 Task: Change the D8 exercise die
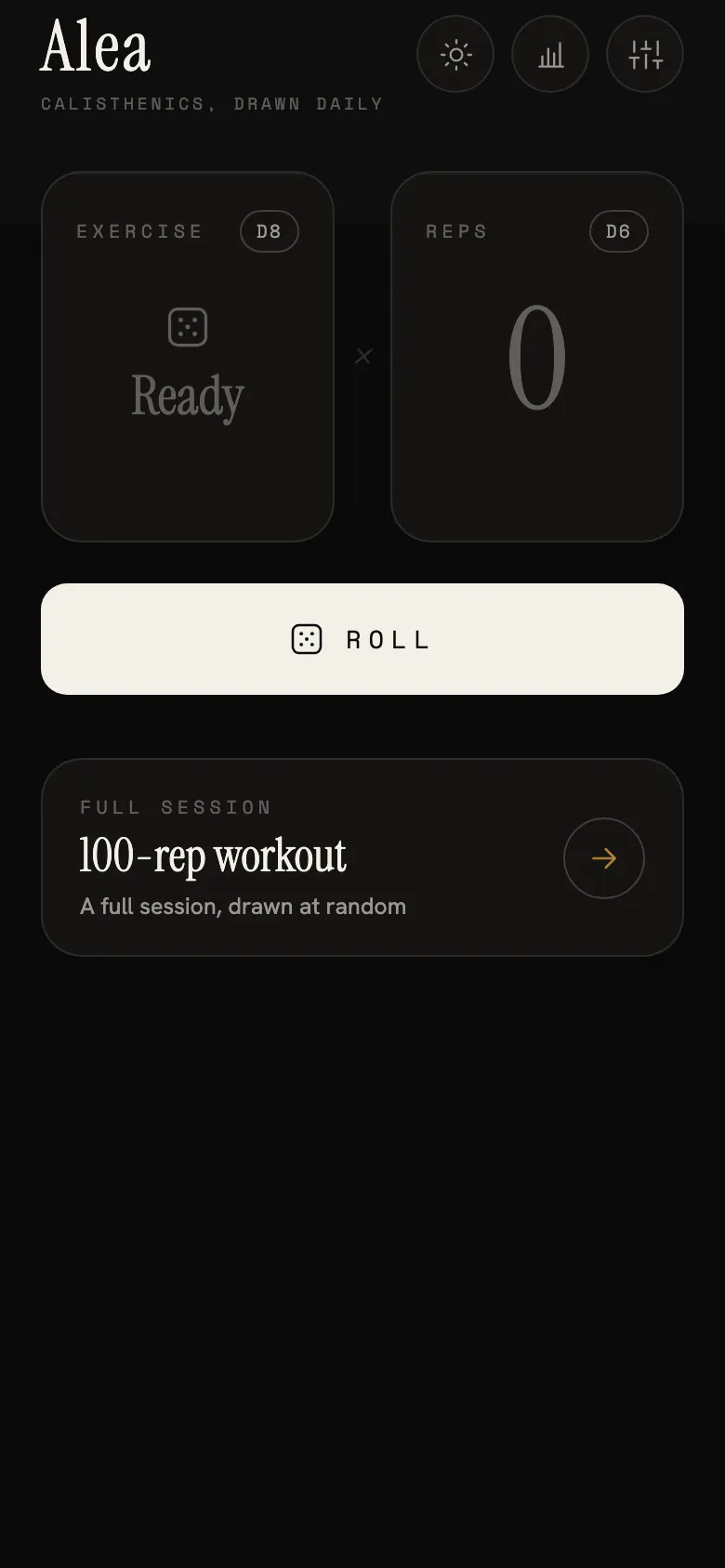tap(270, 231)
